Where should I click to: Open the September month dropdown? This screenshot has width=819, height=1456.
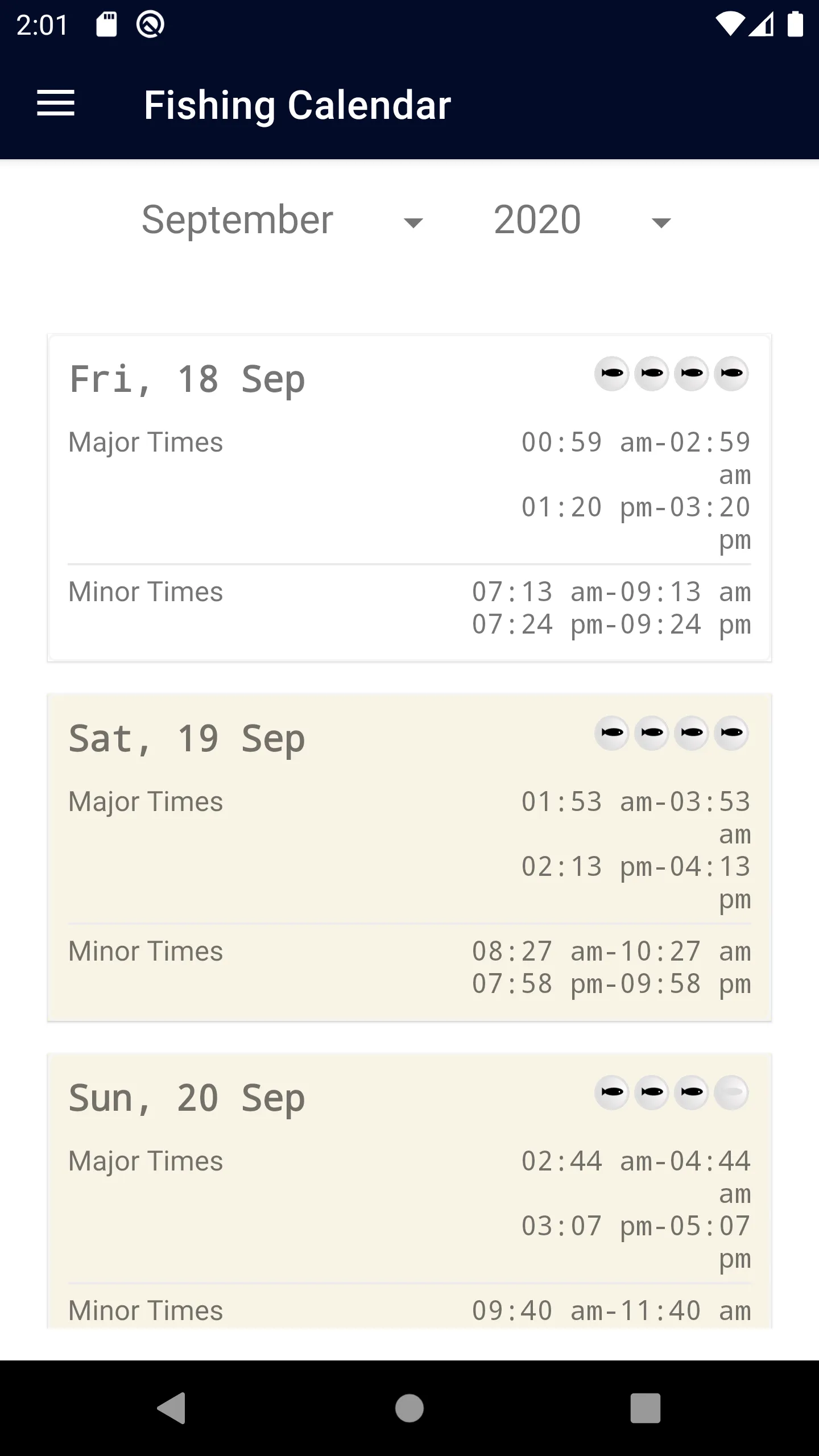click(280, 221)
